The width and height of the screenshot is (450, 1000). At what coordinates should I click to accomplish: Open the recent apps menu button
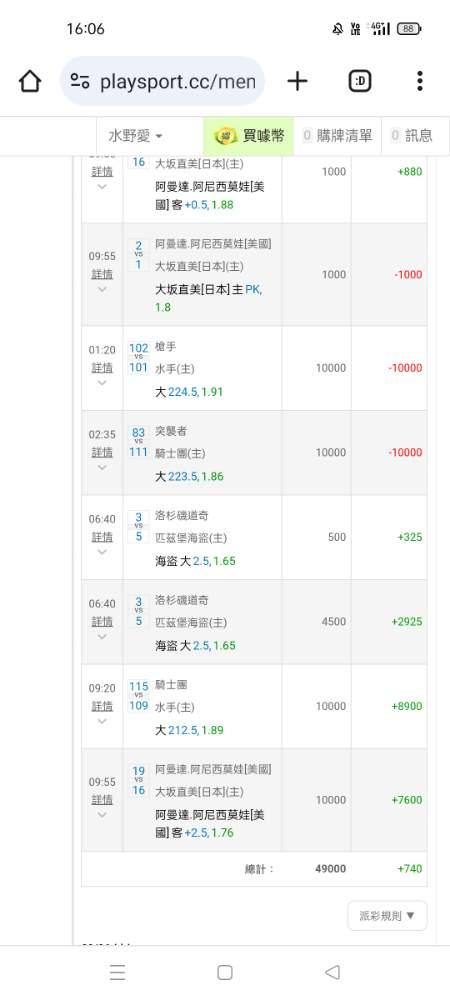coord(117,972)
